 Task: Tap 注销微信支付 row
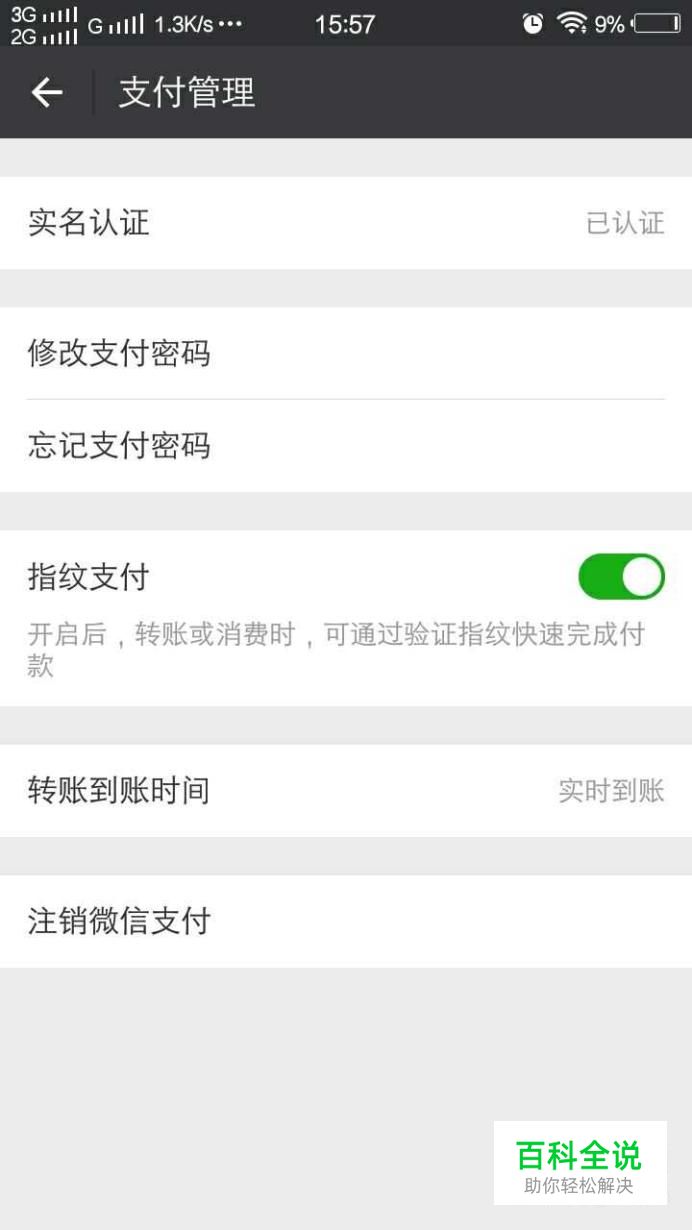(x=345, y=921)
